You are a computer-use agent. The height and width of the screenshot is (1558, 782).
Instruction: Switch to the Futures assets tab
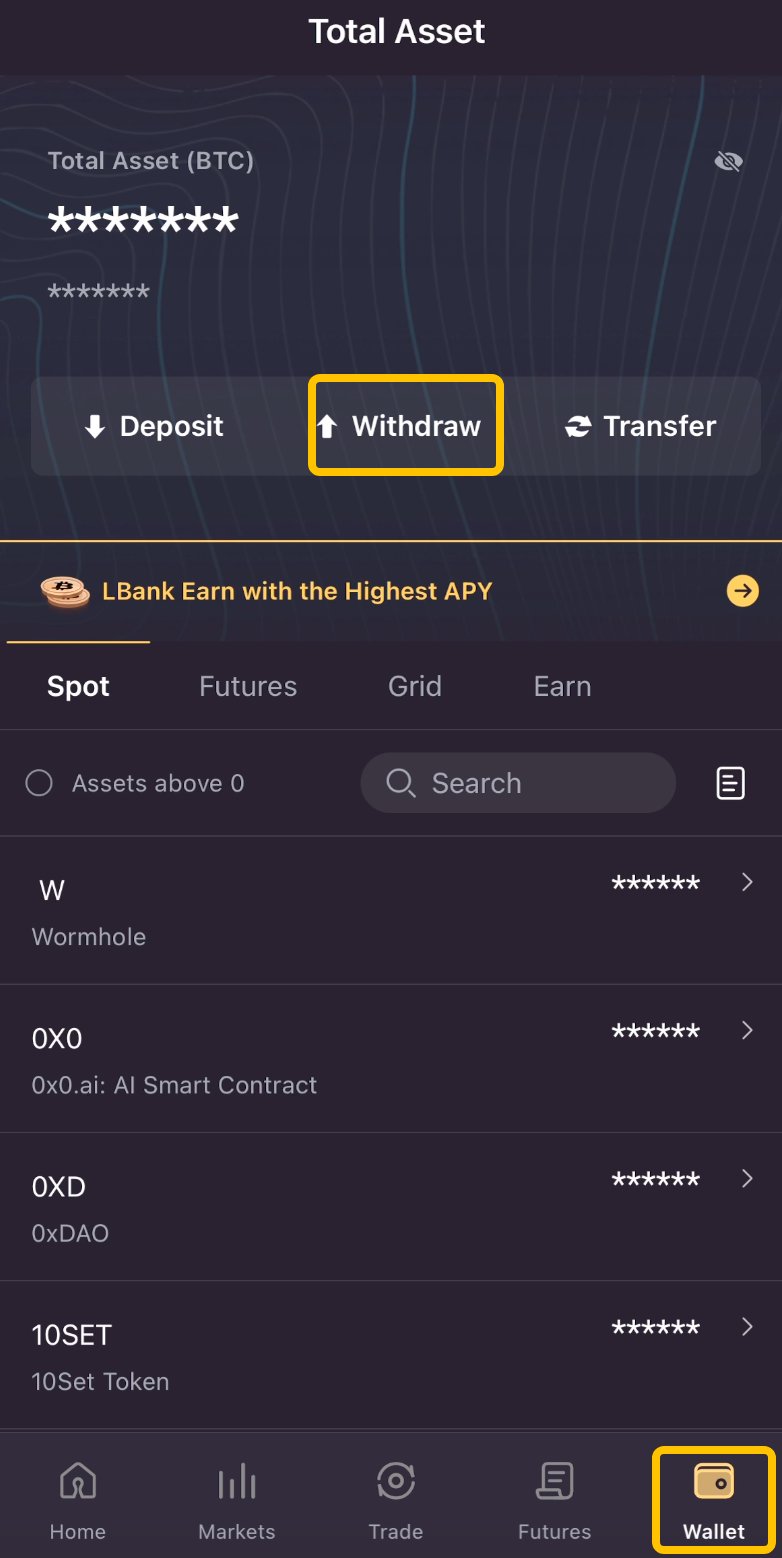click(x=248, y=686)
